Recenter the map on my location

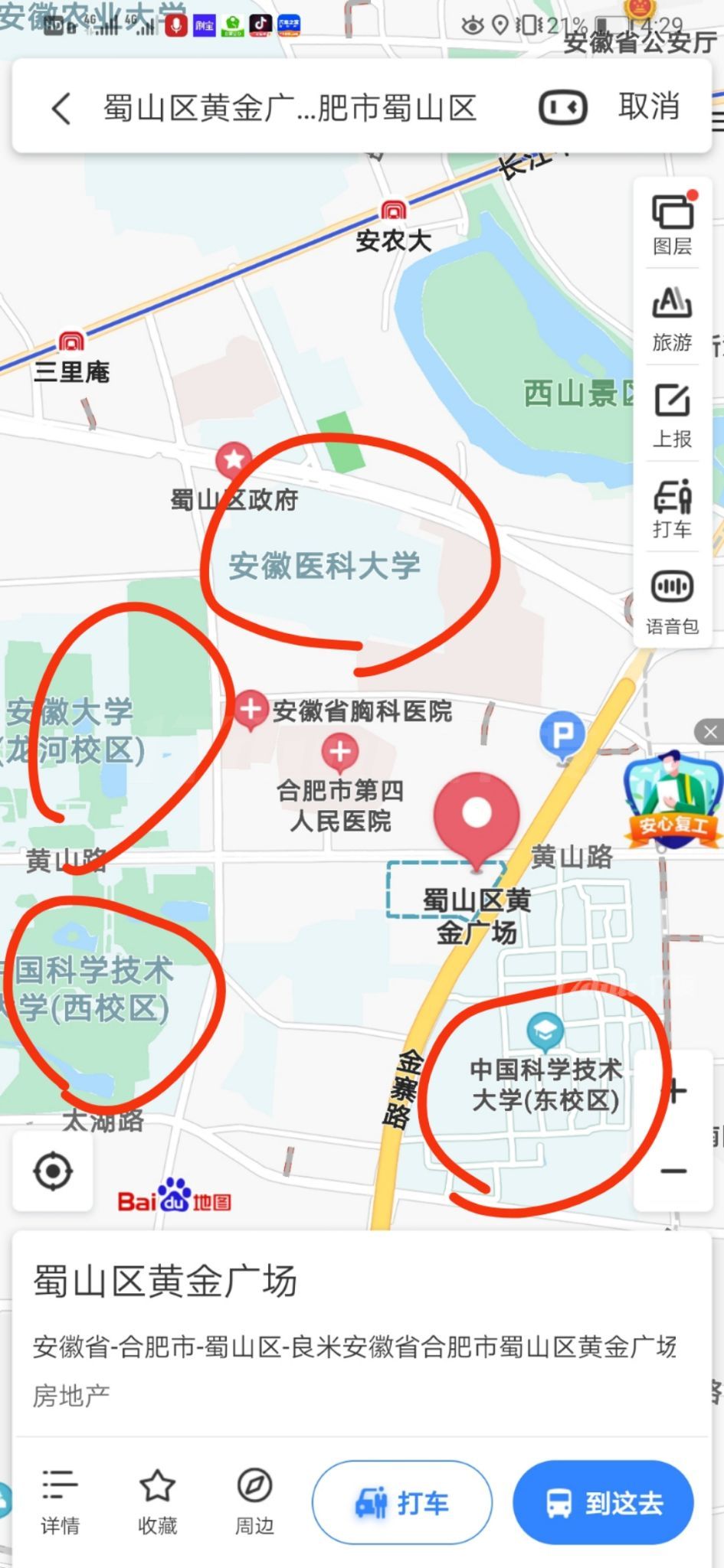[x=53, y=1171]
